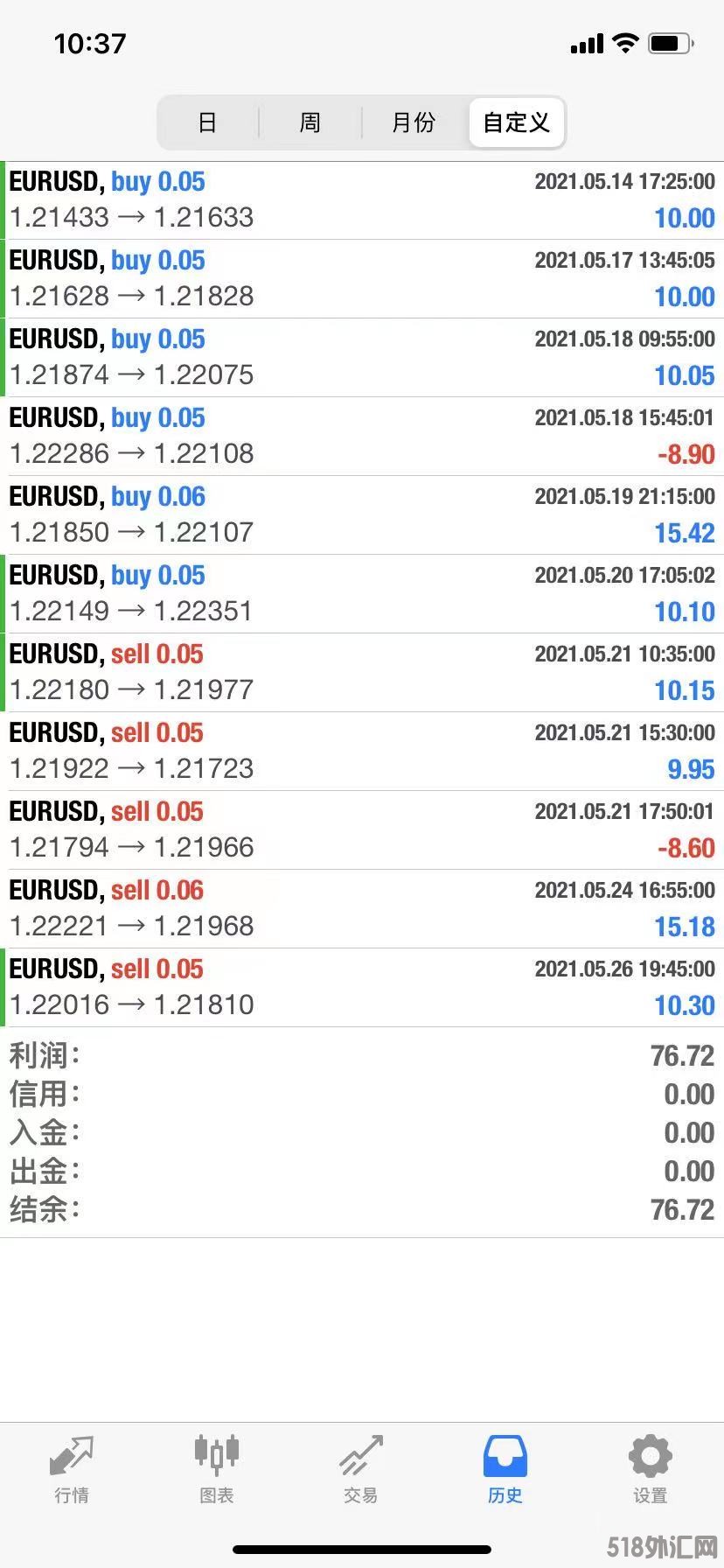Expand the EURUSD sell trade at -8.60
Image resolution: width=724 pixels, height=1568 pixels.
362,830
